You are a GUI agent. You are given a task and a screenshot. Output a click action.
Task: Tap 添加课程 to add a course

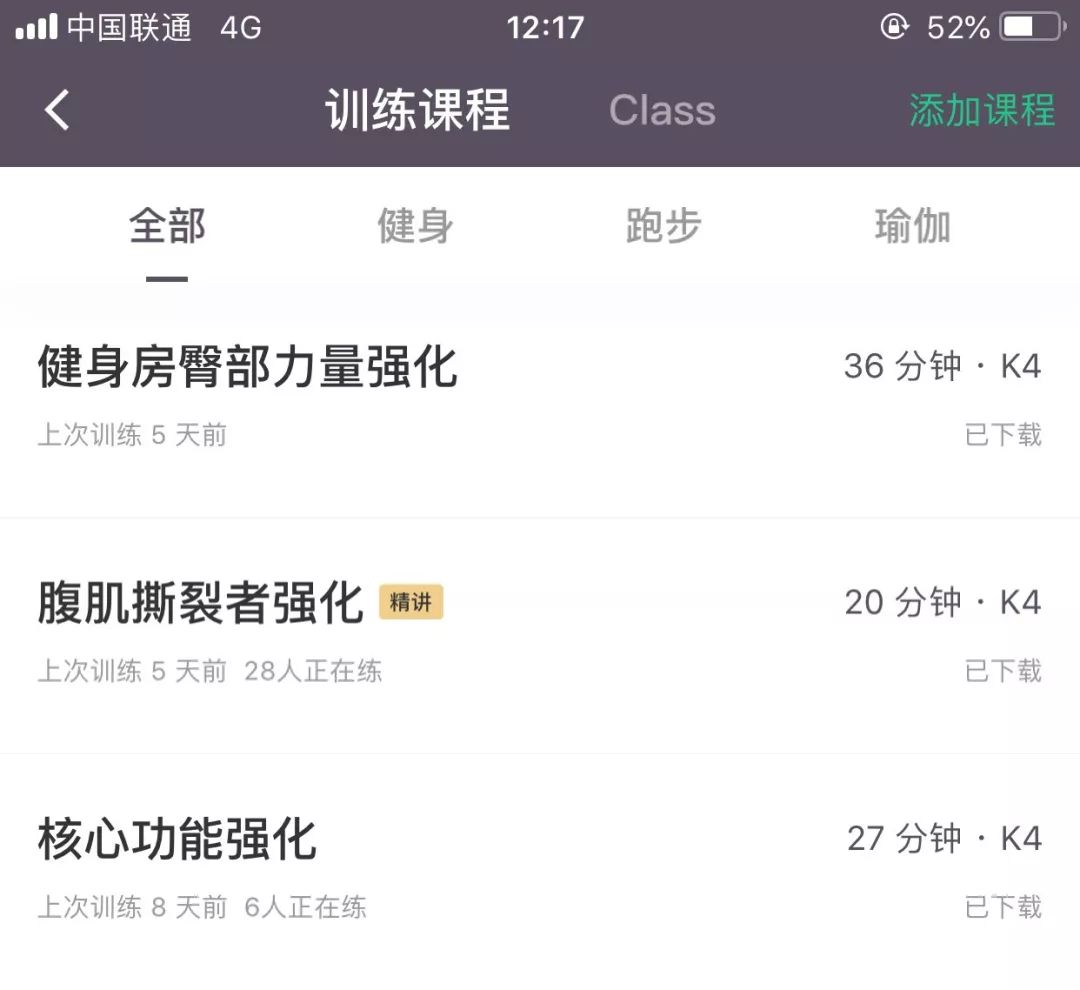[981, 110]
